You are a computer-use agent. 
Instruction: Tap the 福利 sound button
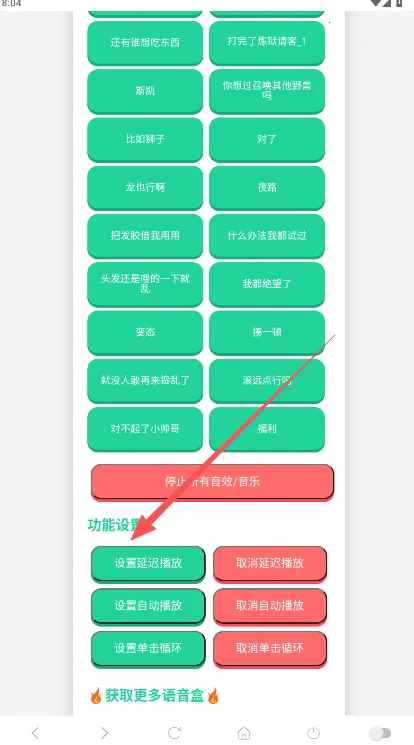[267, 429]
